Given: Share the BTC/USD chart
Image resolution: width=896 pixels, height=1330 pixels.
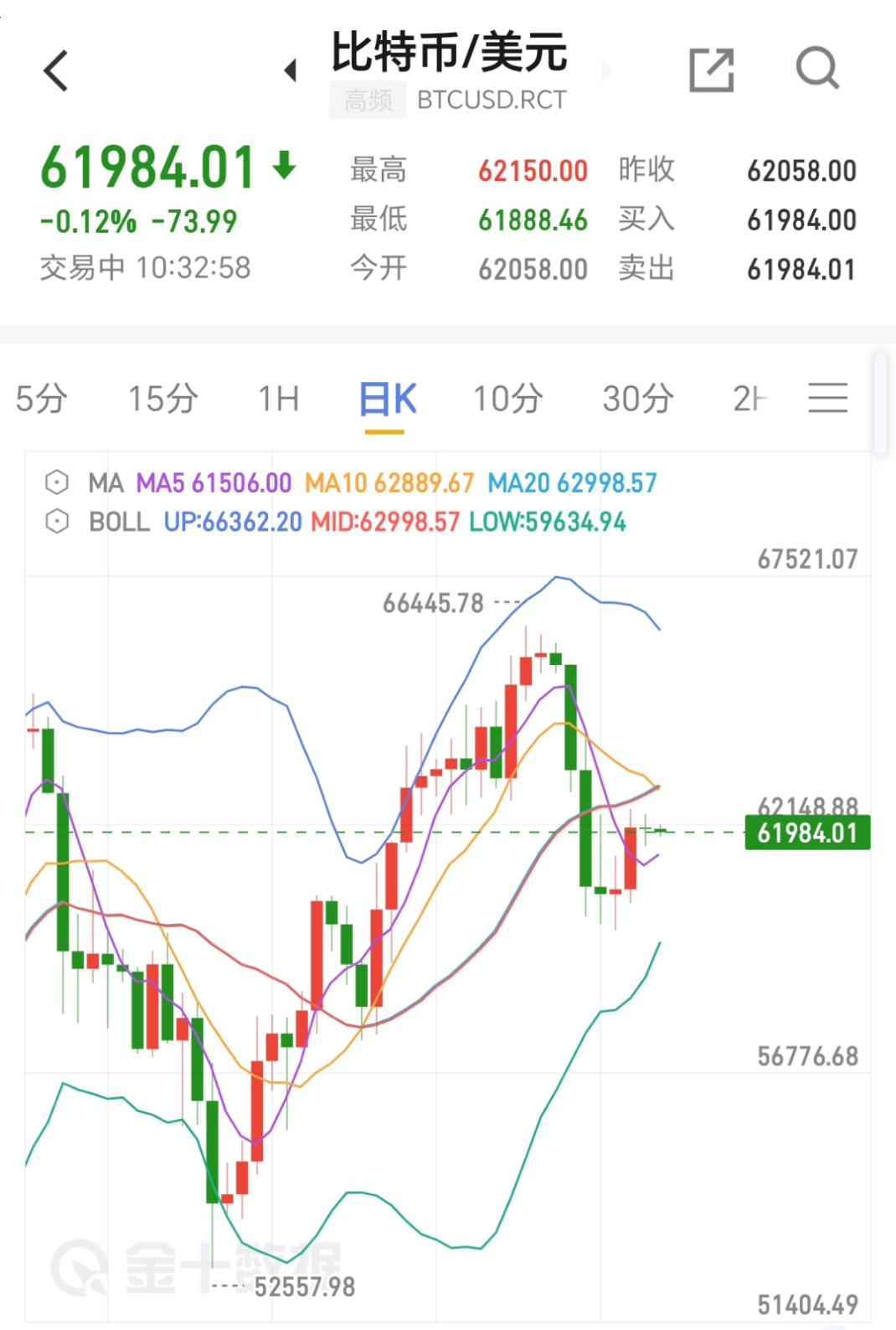Looking at the screenshot, I should [x=711, y=70].
